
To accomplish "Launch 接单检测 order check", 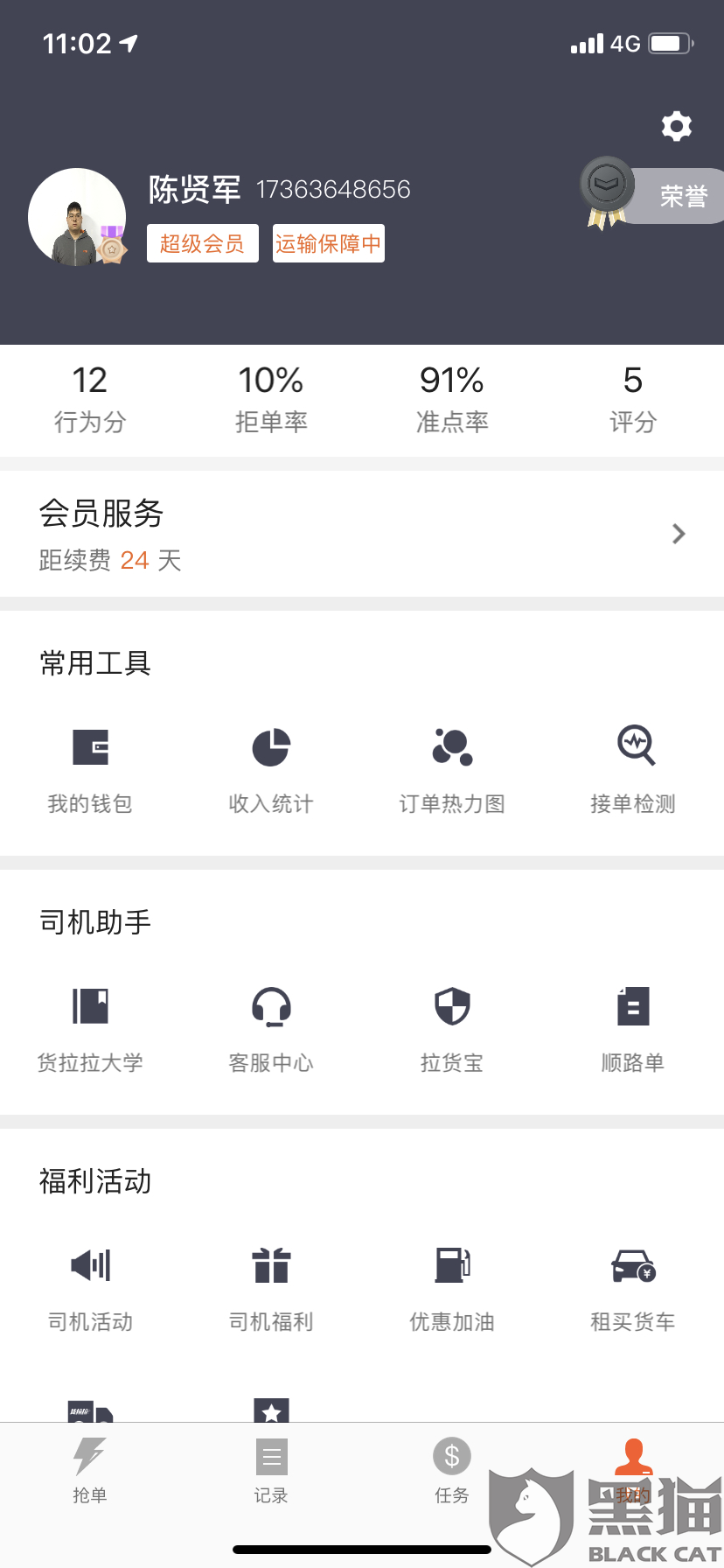I will (633, 768).
